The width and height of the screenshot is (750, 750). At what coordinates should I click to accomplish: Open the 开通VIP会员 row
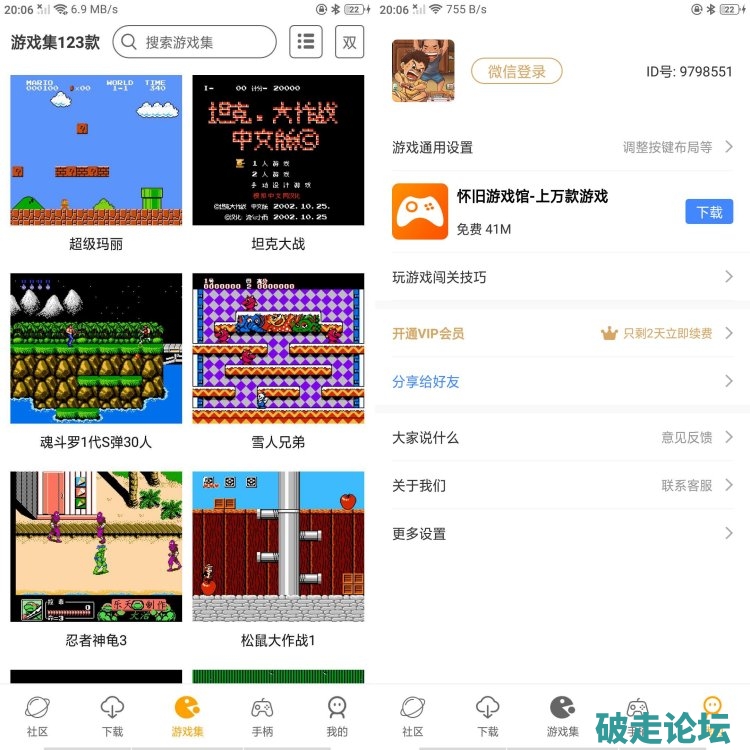click(x=562, y=333)
